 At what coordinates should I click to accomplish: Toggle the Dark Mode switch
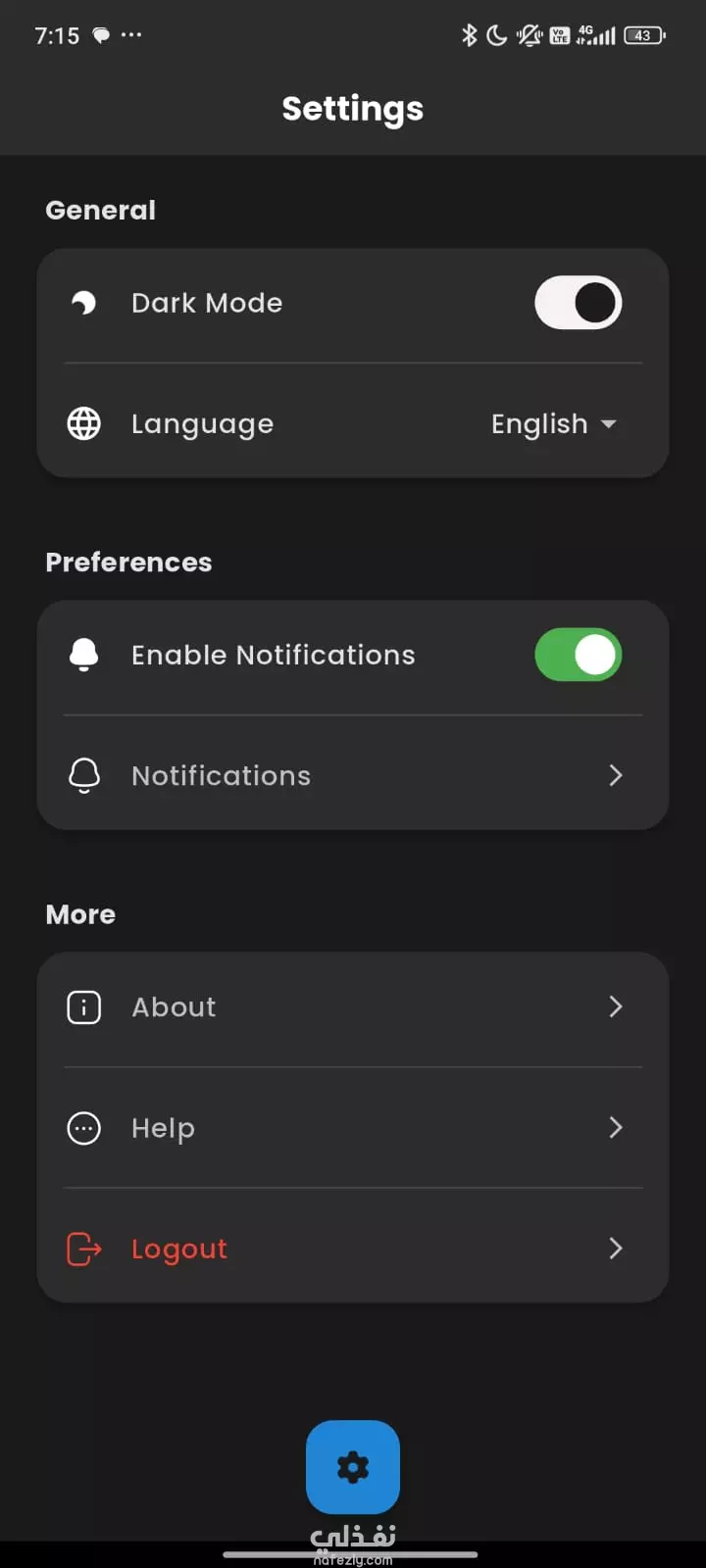pyautogui.click(x=578, y=303)
